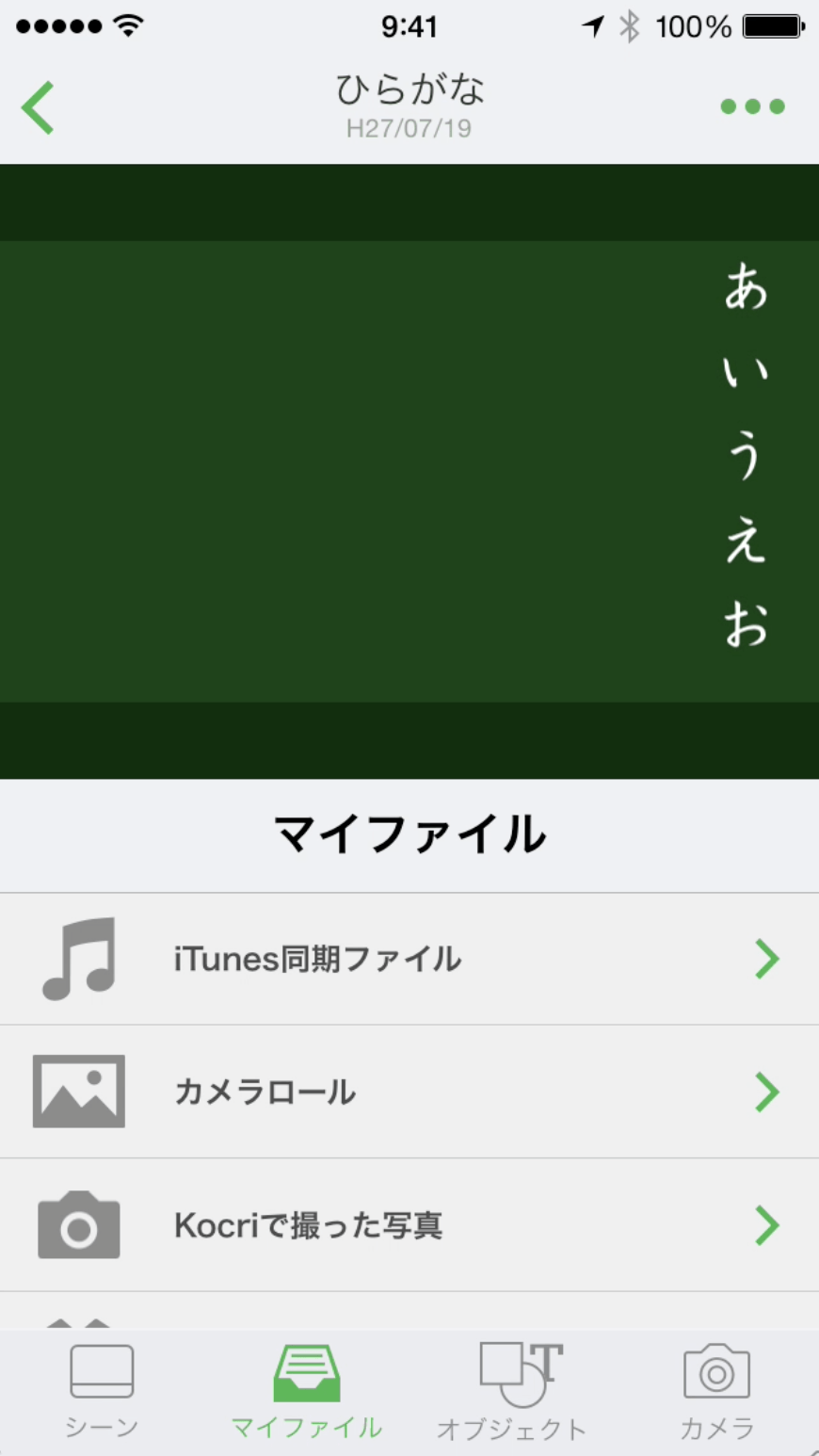Switch to the オブジェクト tab
This screenshot has height=1456, width=819.
(512, 1391)
